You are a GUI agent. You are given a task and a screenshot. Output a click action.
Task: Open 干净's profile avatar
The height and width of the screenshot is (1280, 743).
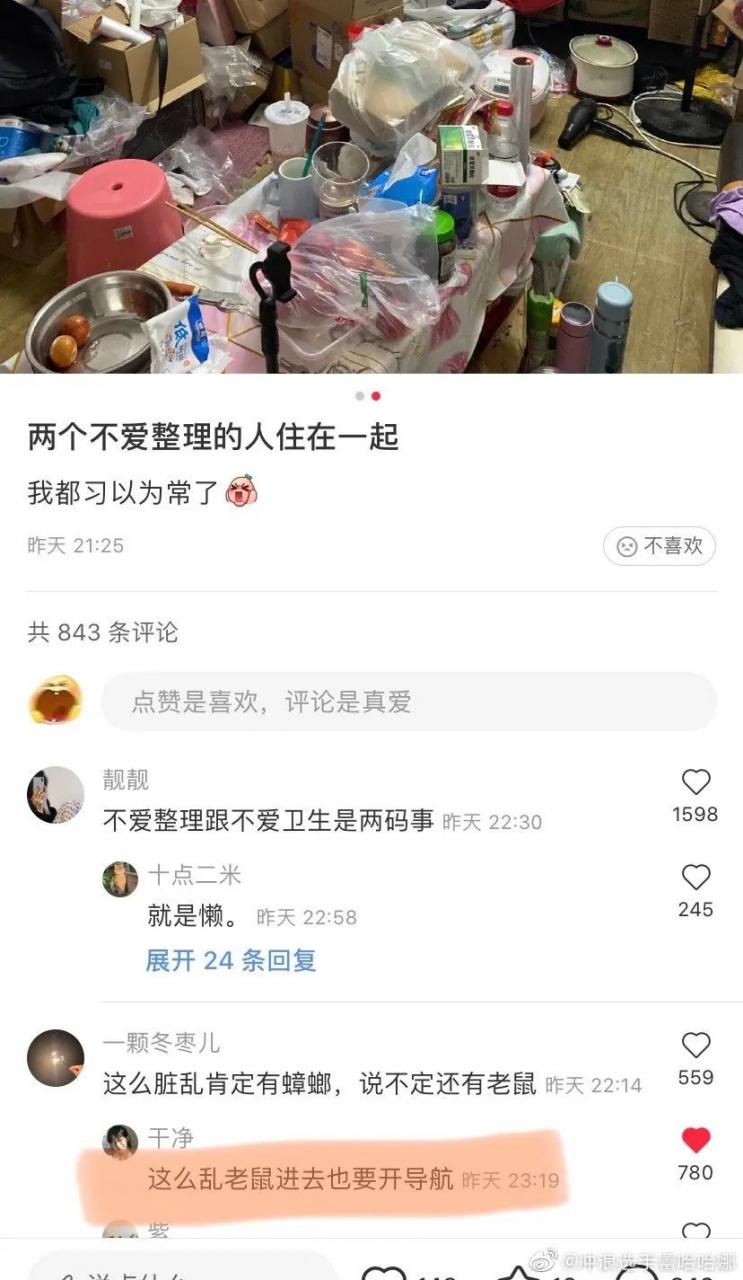[x=121, y=1138]
